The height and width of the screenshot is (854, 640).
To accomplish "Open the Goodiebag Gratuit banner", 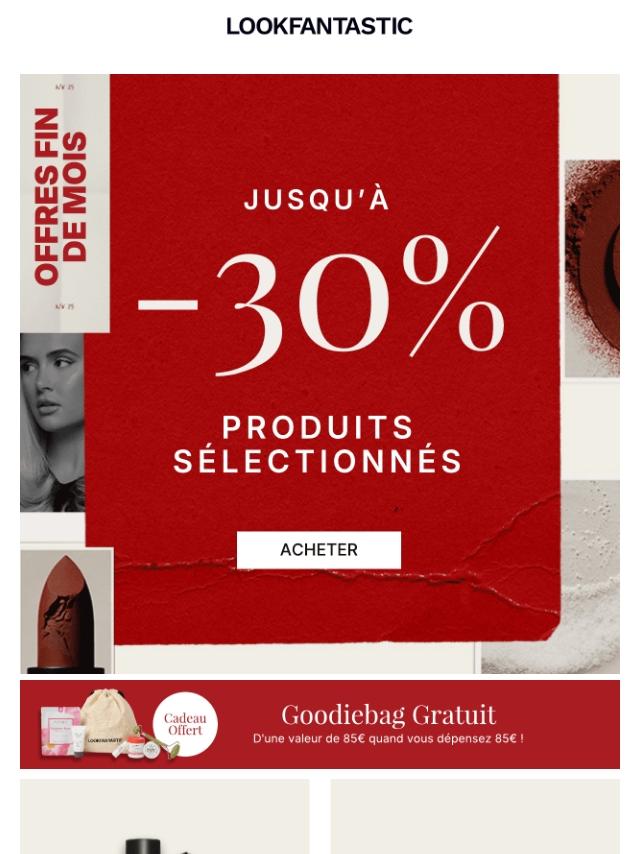I will coord(320,725).
